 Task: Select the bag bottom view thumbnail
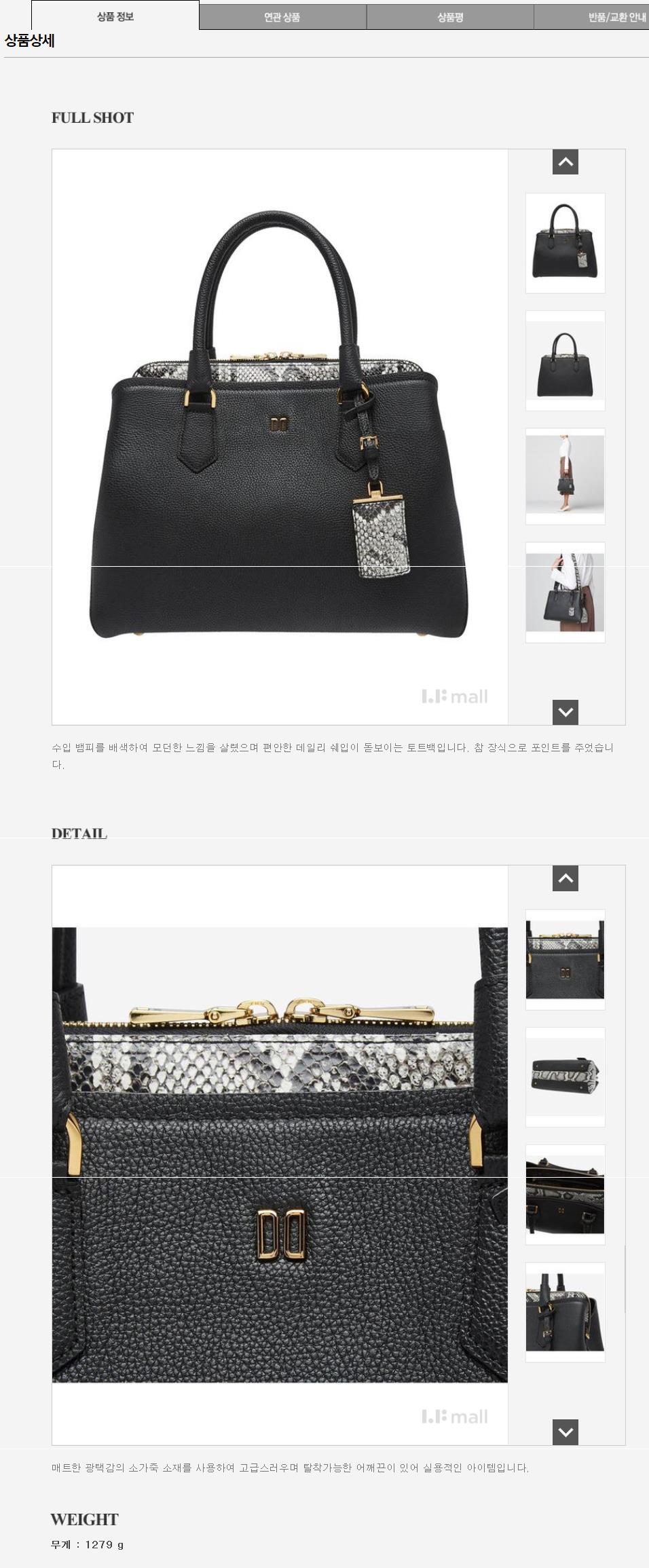tap(565, 1077)
